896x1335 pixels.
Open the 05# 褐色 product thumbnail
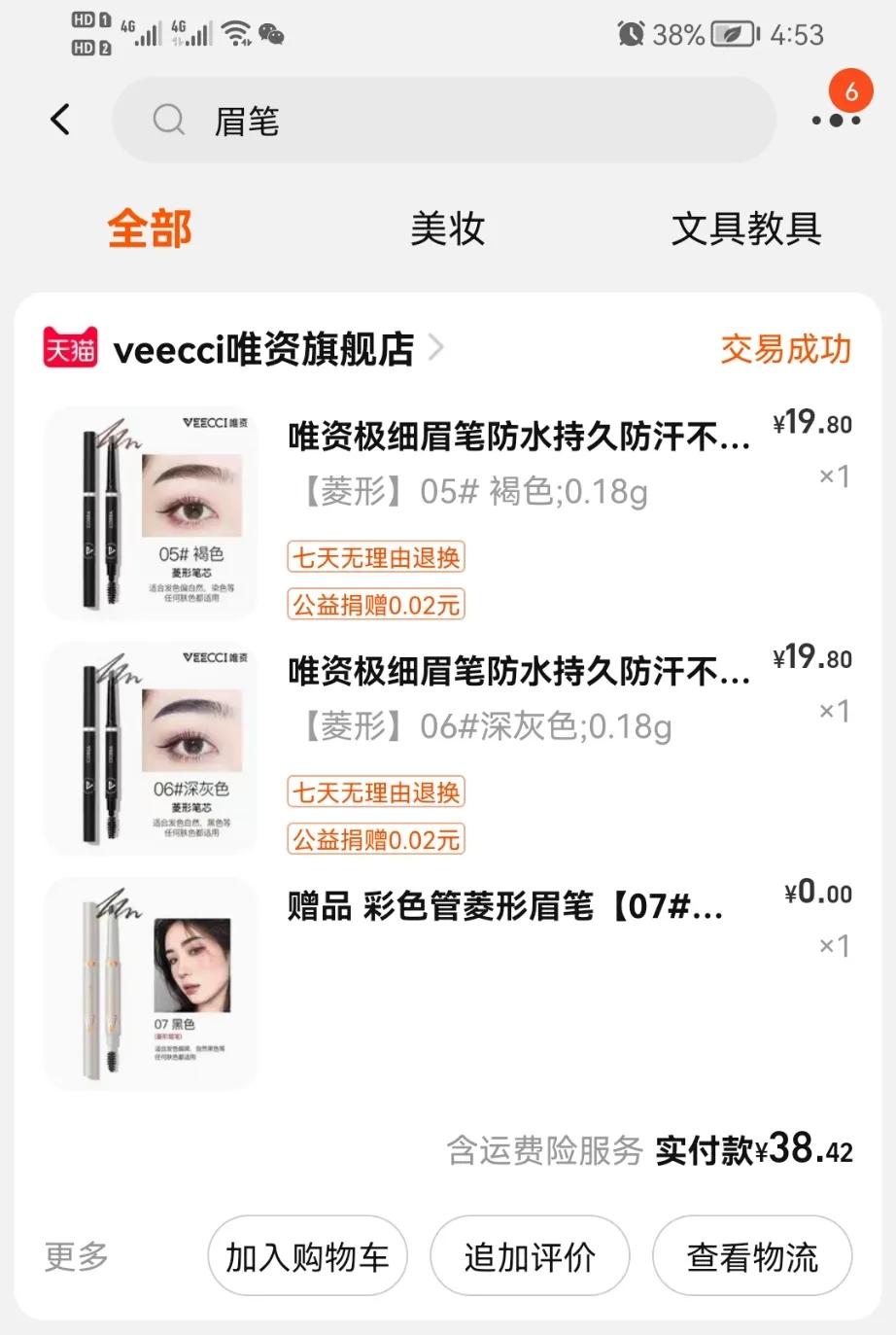pos(150,513)
